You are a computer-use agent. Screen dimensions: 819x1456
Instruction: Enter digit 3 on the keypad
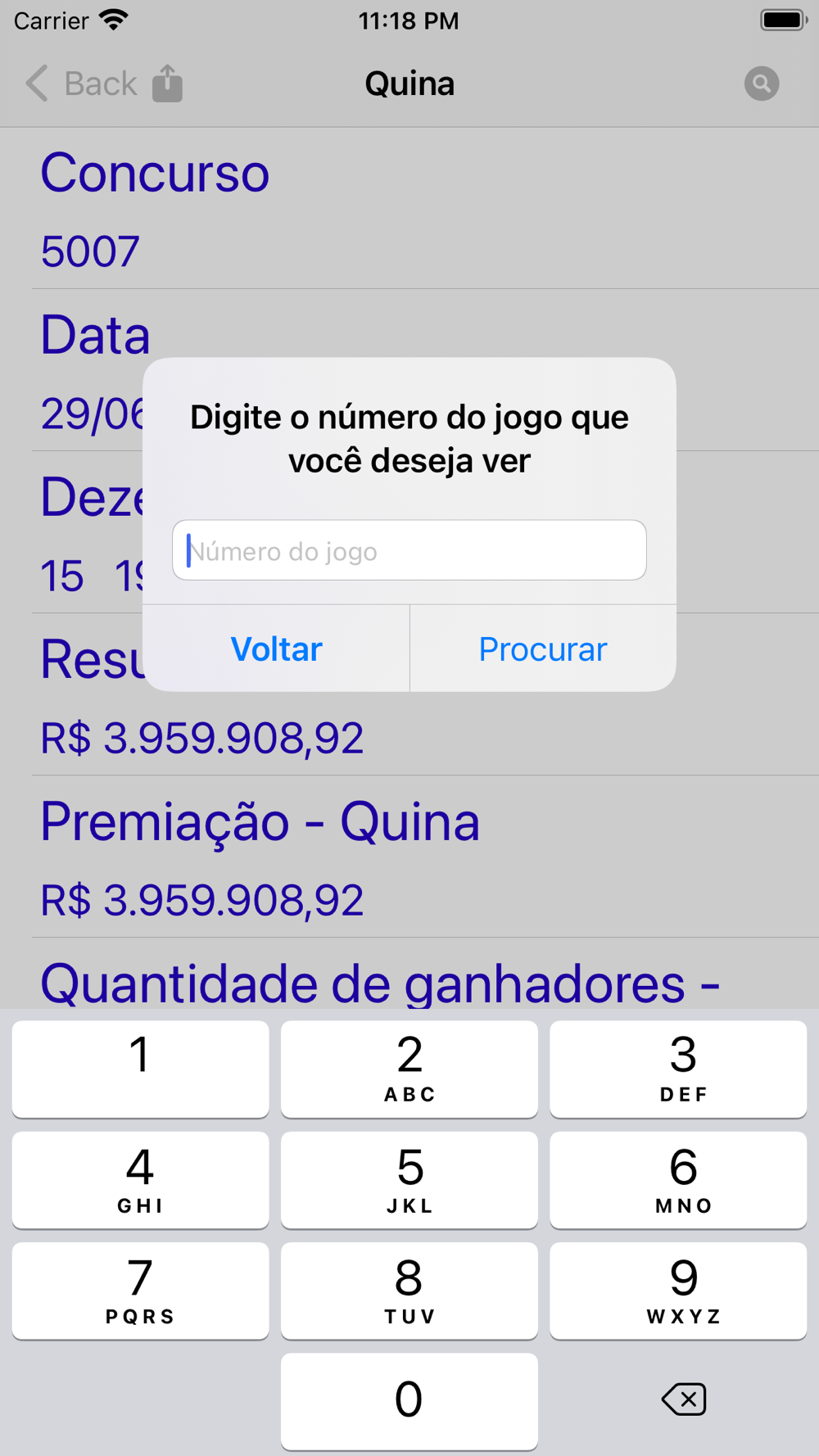pyautogui.click(x=678, y=1069)
